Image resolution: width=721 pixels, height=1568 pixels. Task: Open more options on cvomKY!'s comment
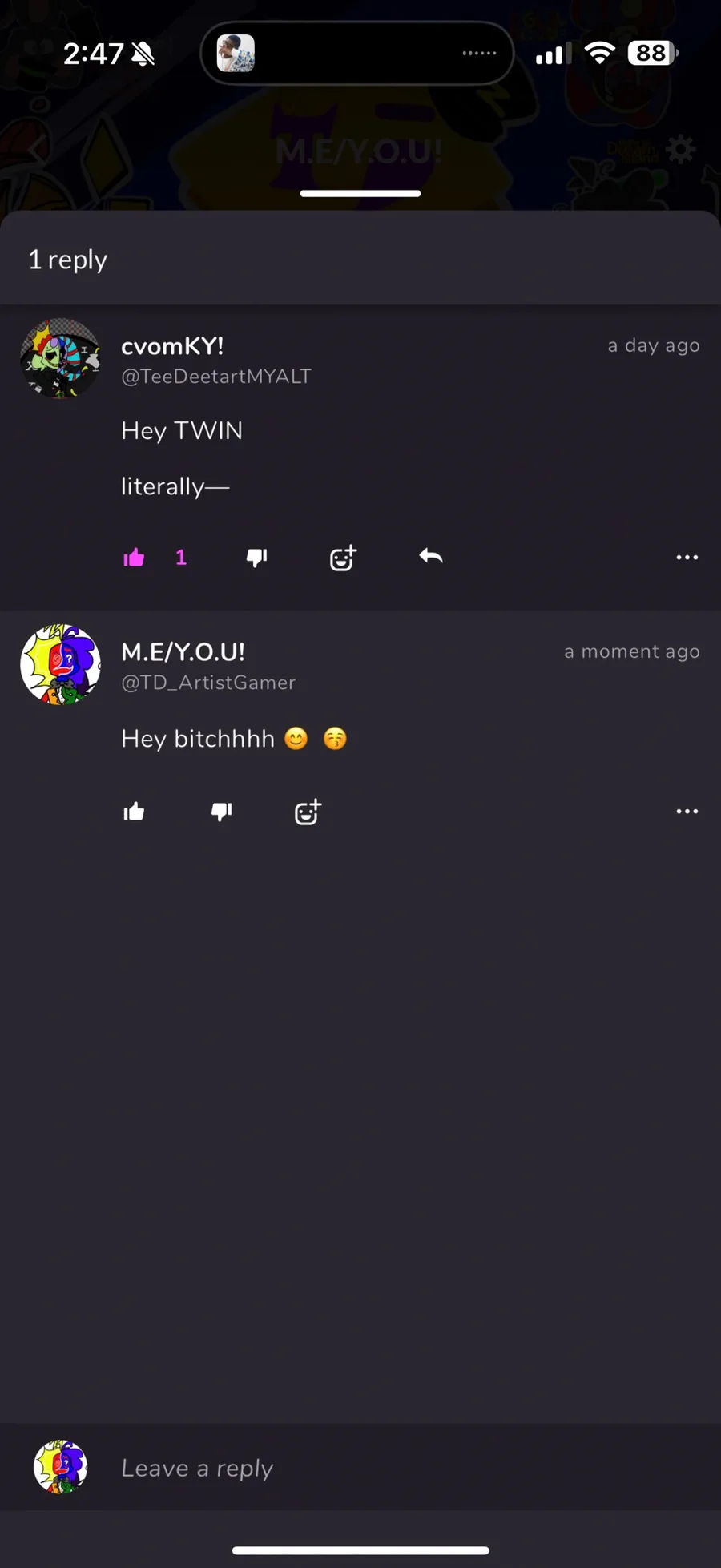(687, 558)
